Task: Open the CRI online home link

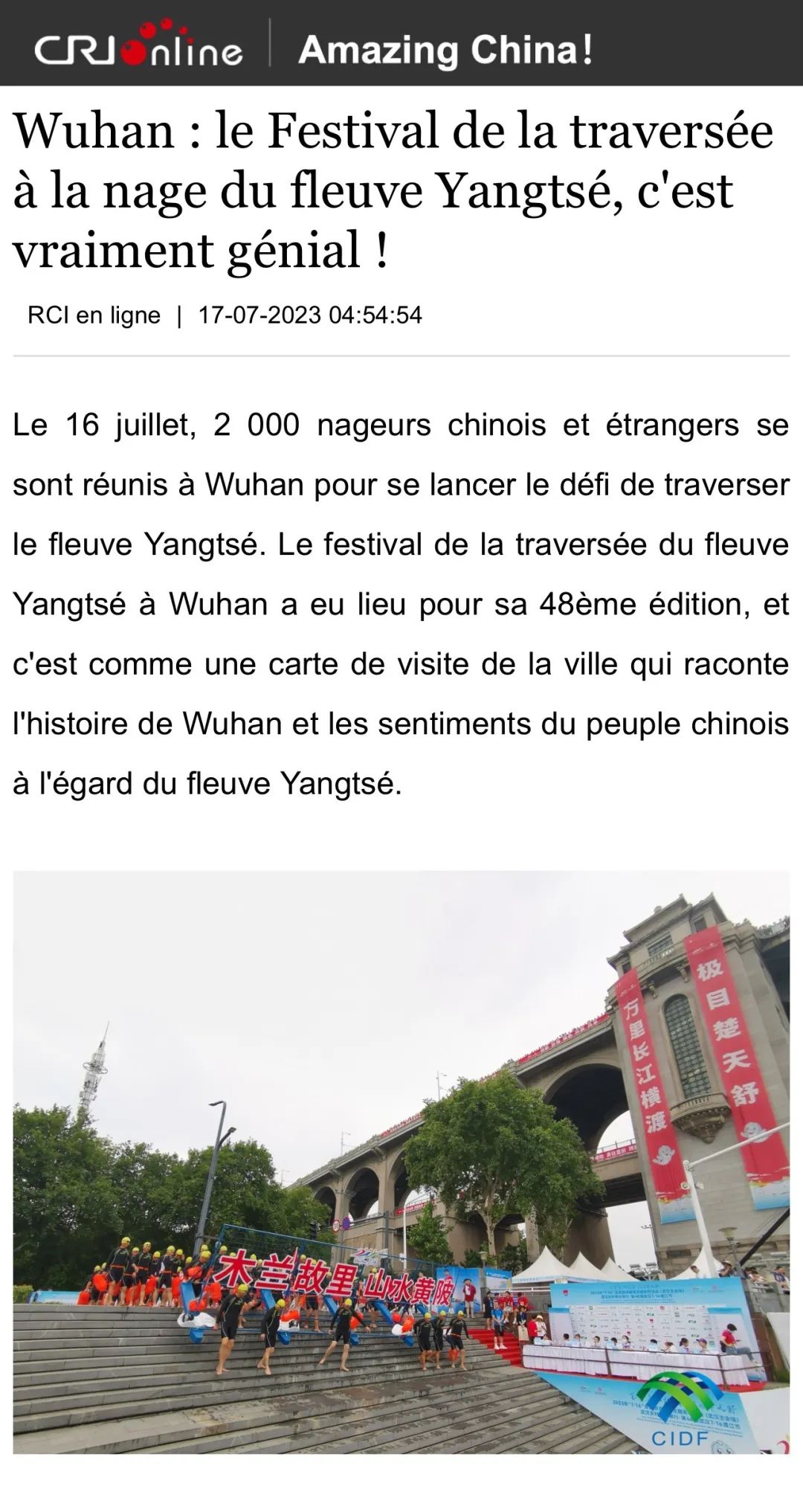Action: [x=138, y=47]
